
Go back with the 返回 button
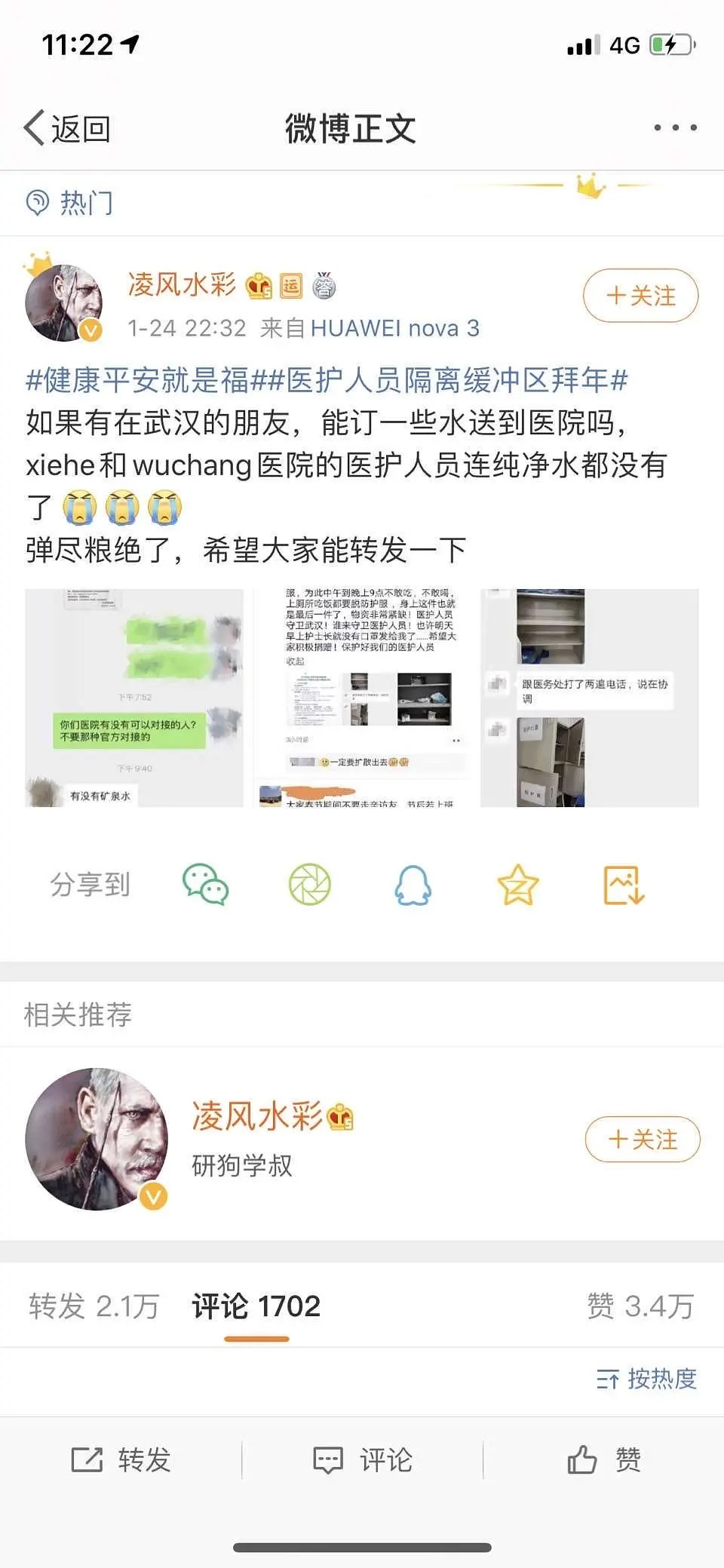[68, 129]
